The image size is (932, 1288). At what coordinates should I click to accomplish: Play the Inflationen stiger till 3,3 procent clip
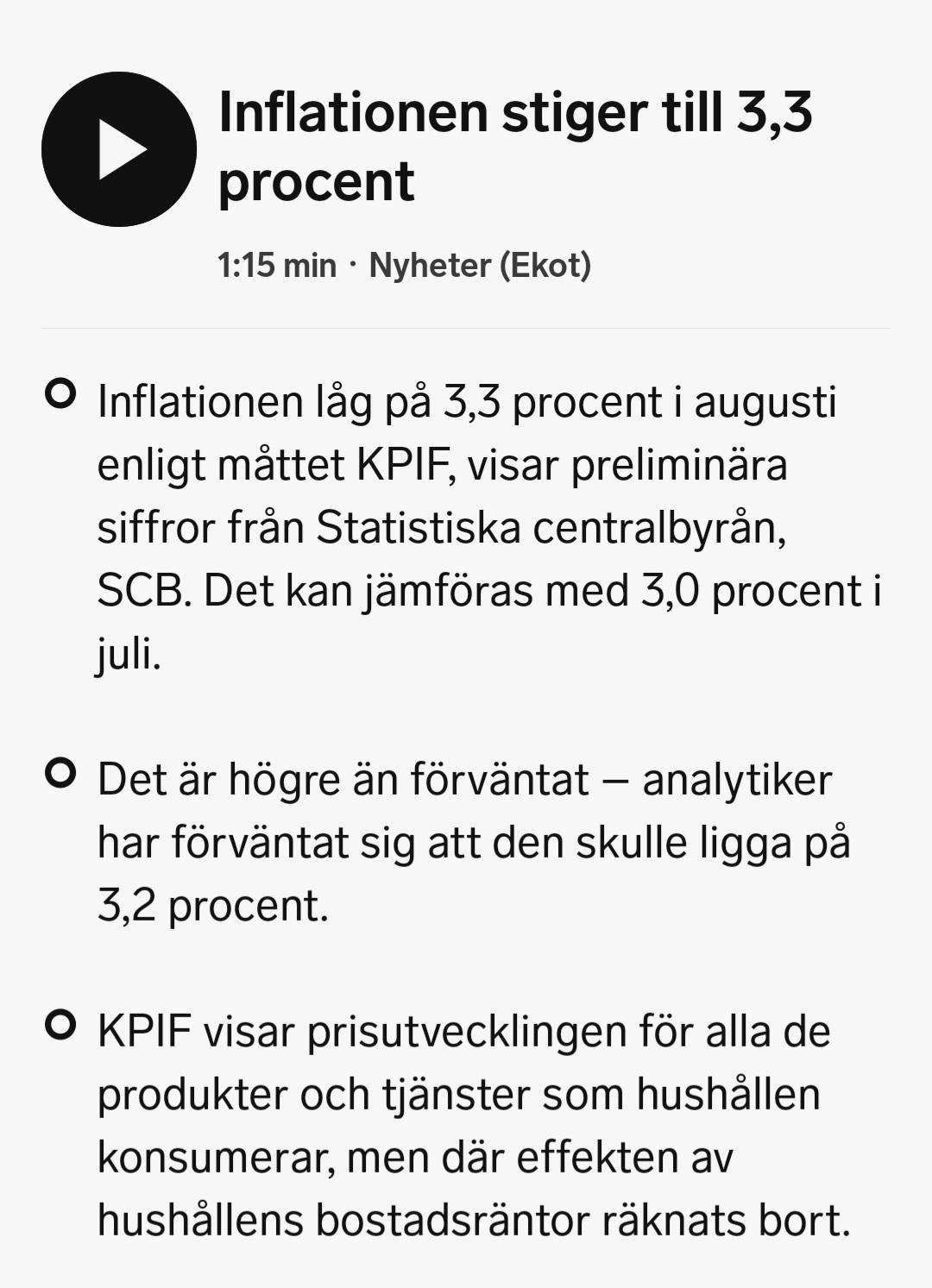[119, 149]
